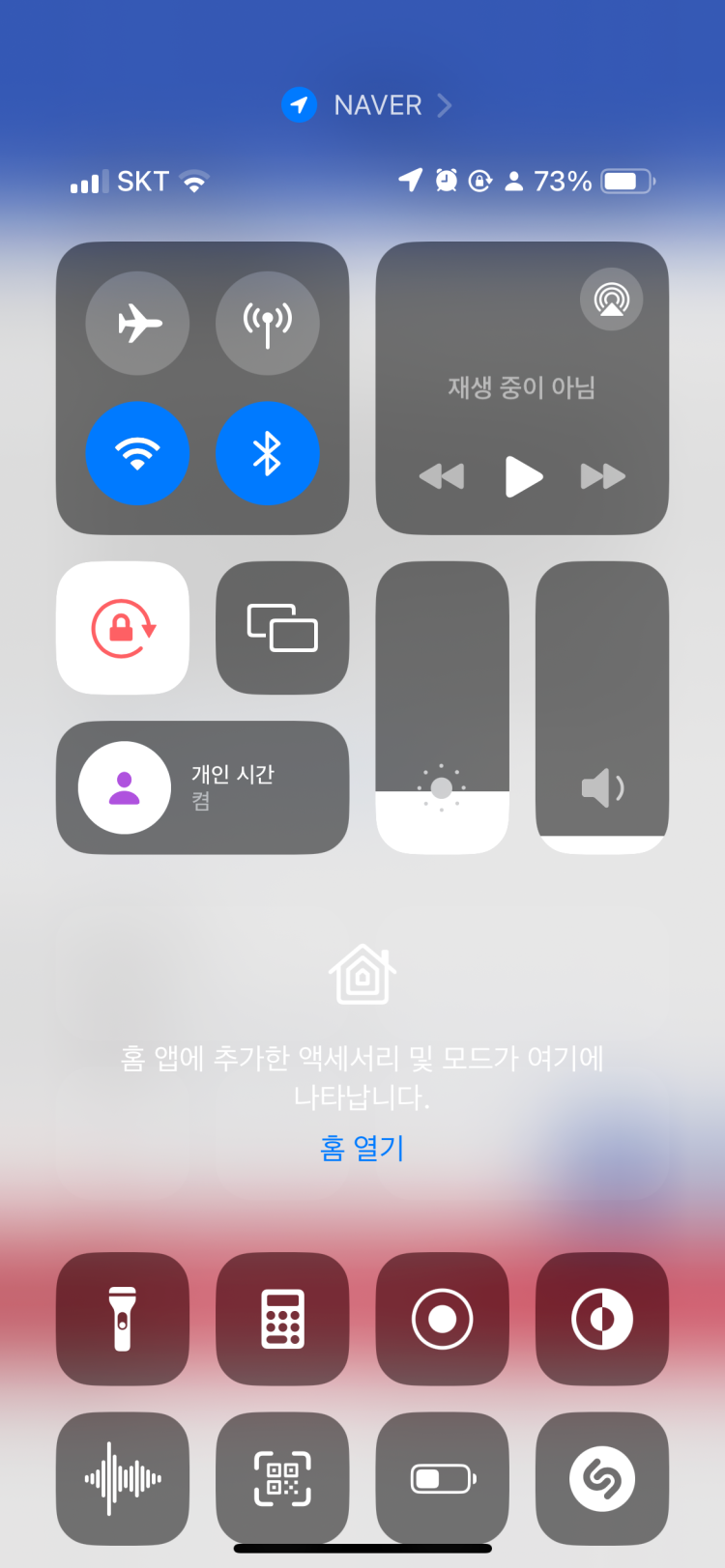Disable Wi-Fi
Screen dimensions: 725x1568
click(137, 454)
